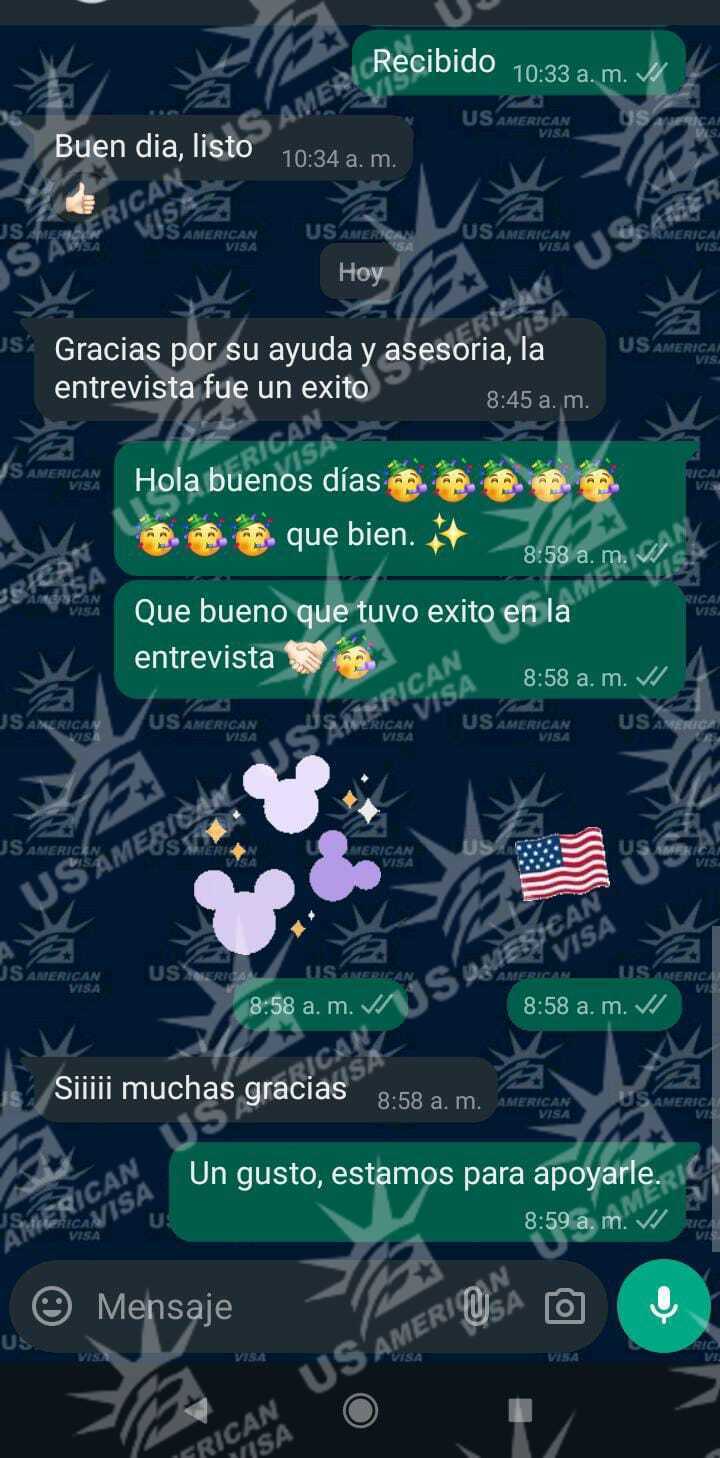
Task: Tap the system home button
Action: (x=360, y=1410)
